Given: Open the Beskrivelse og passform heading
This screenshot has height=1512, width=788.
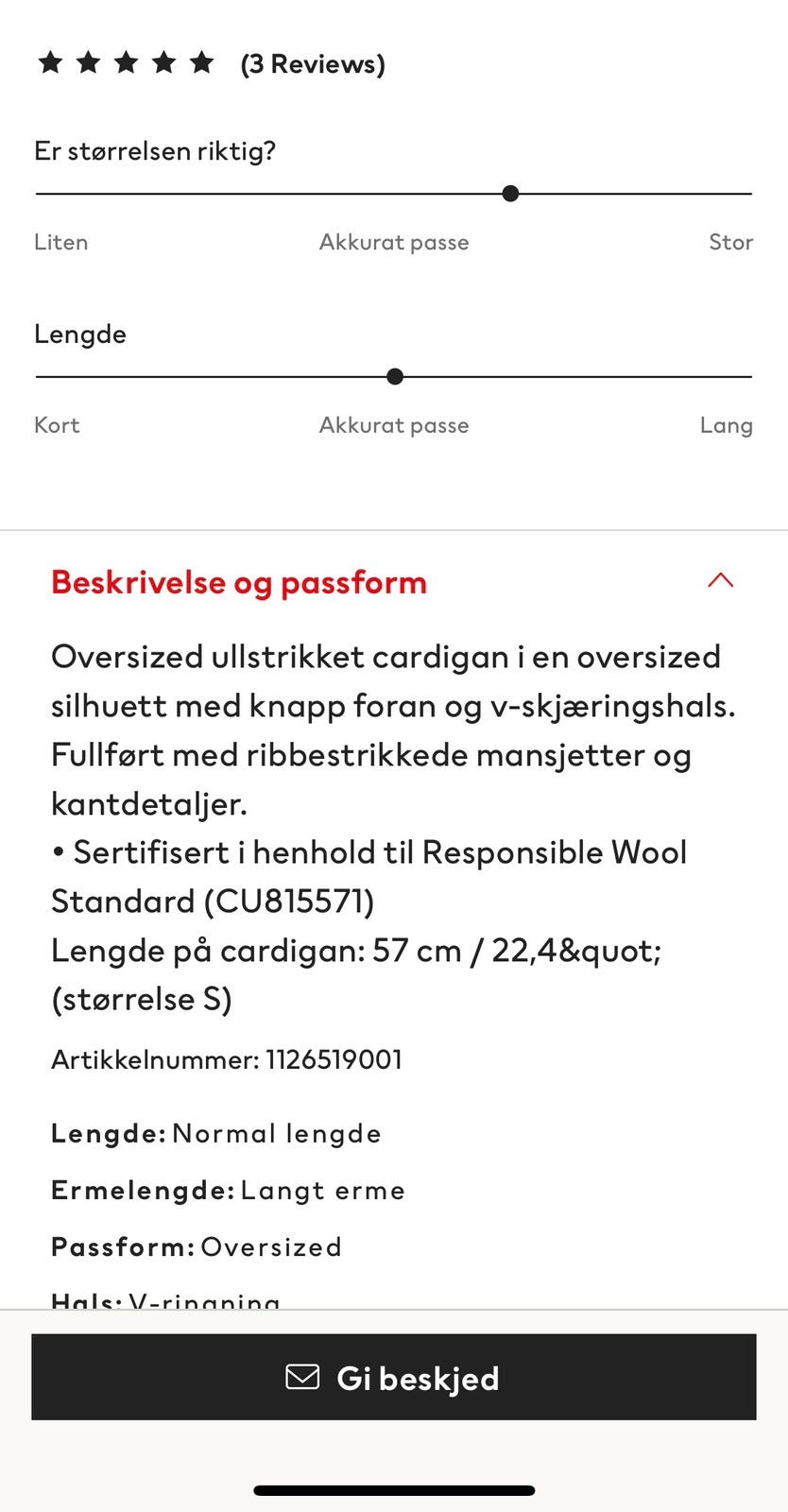Looking at the screenshot, I should [238, 582].
